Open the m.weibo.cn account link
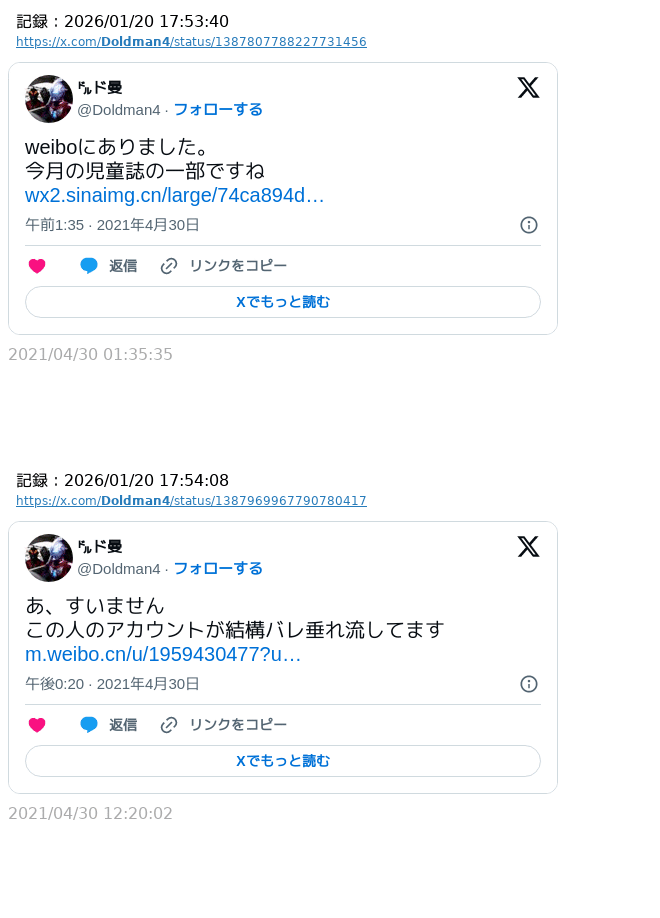 (163, 654)
